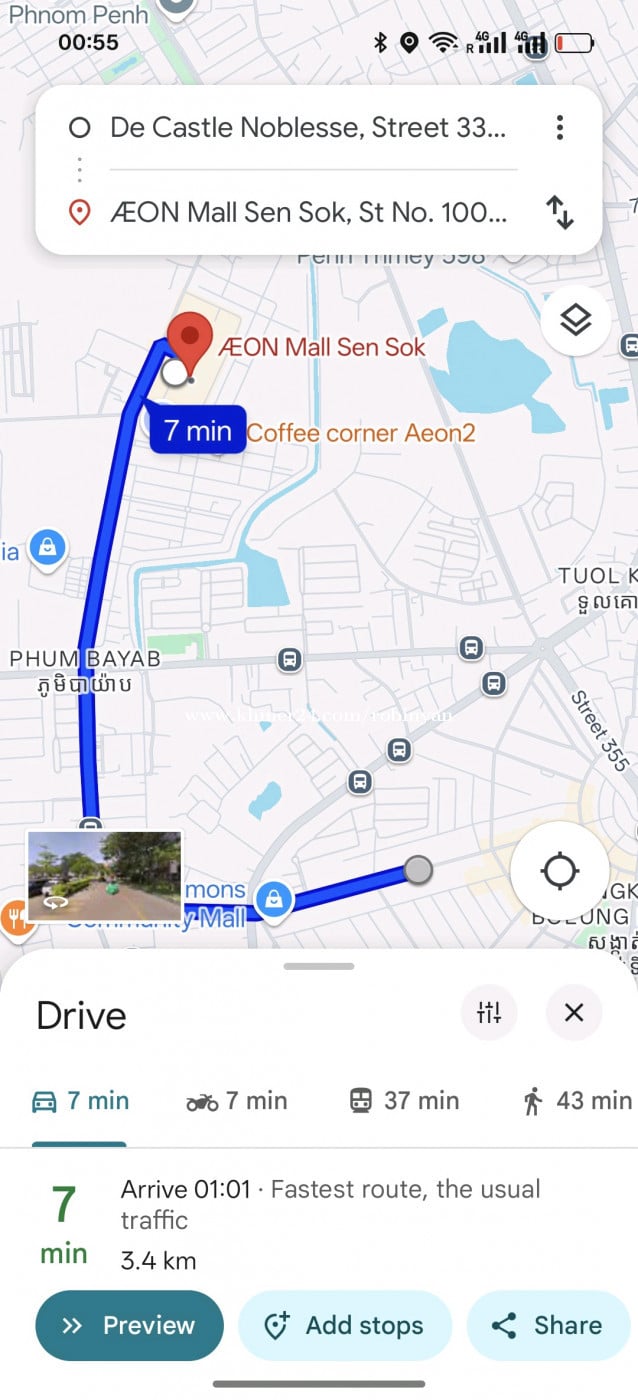Preview the 7 min route
This screenshot has width=638, height=1400.
[x=129, y=1325]
